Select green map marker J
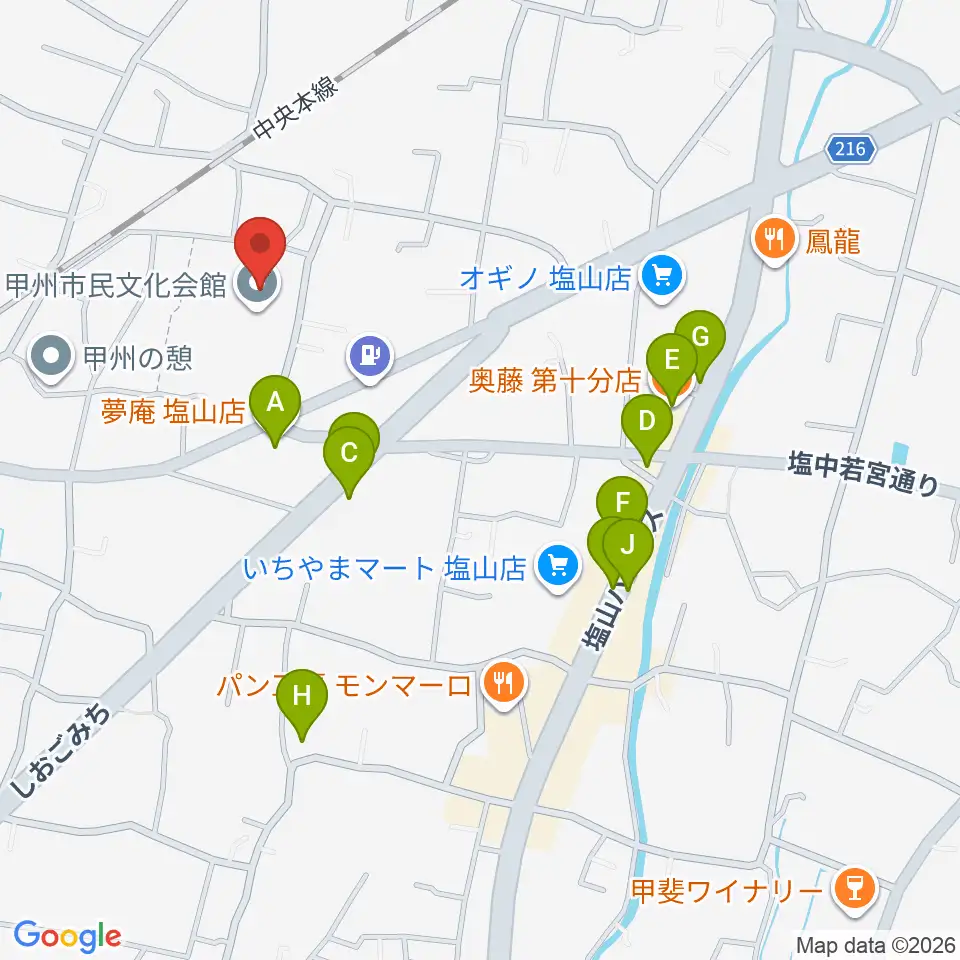The width and height of the screenshot is (960, 960). (x=628, y=546)
